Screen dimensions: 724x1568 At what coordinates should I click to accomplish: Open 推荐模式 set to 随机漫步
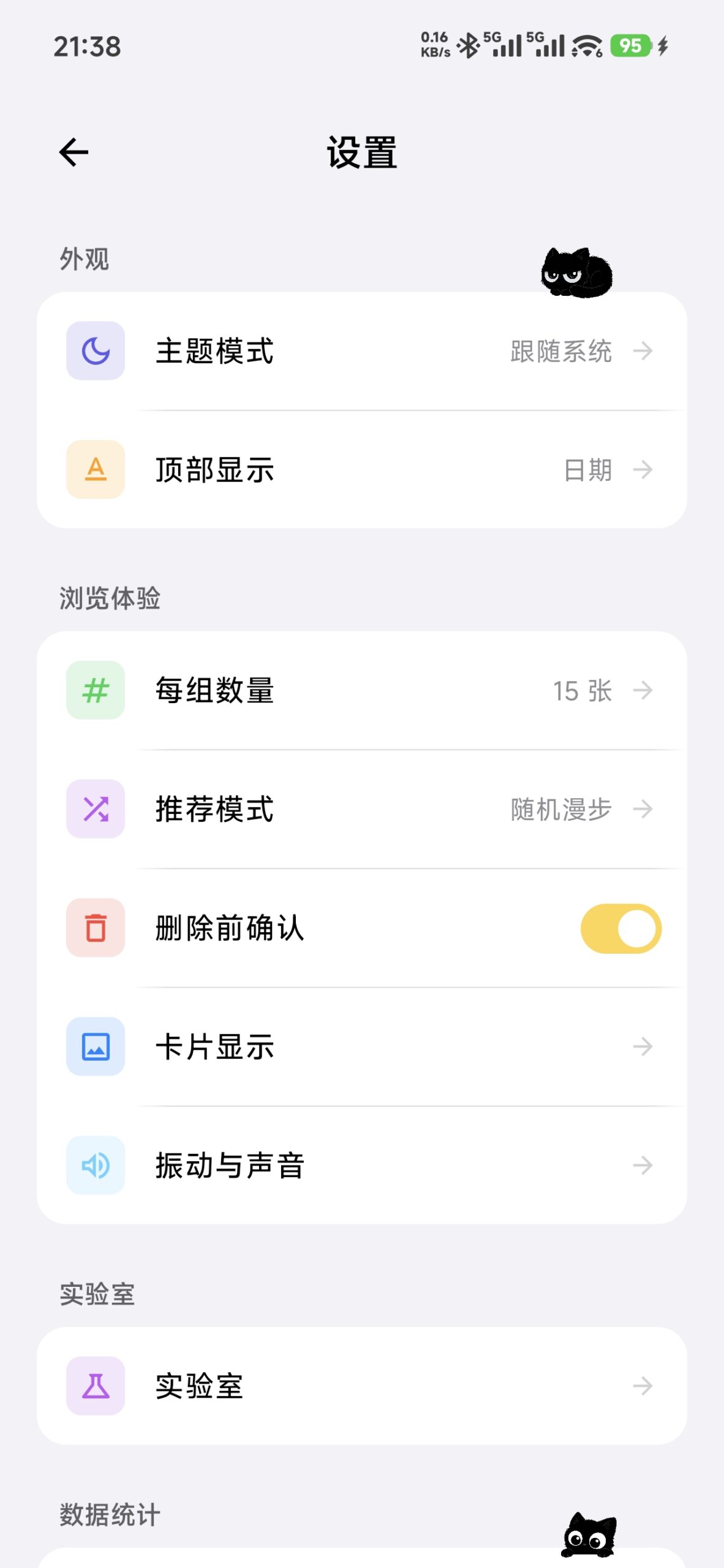coord(361,810)
